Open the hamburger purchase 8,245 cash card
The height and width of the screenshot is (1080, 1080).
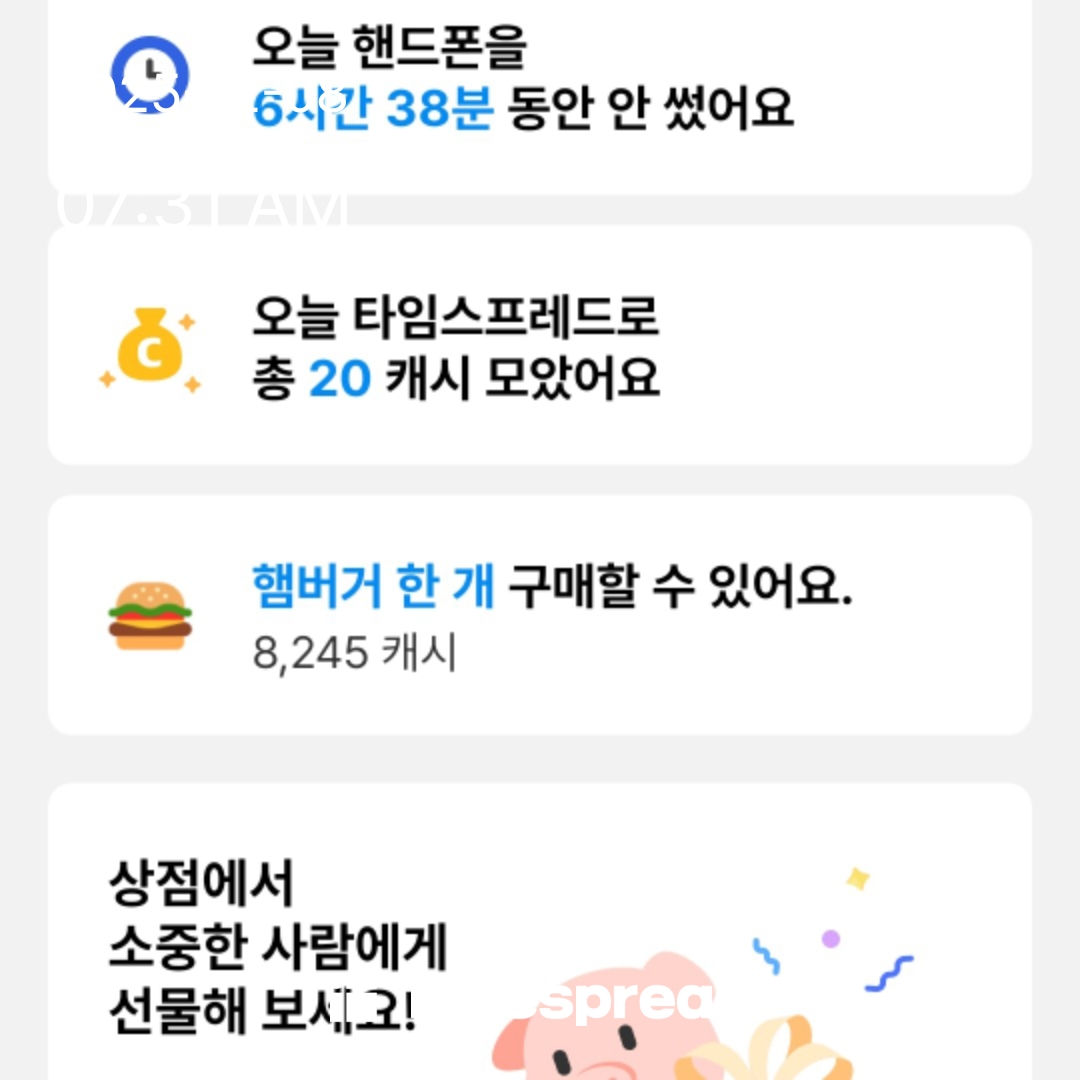tap(540, 614)
